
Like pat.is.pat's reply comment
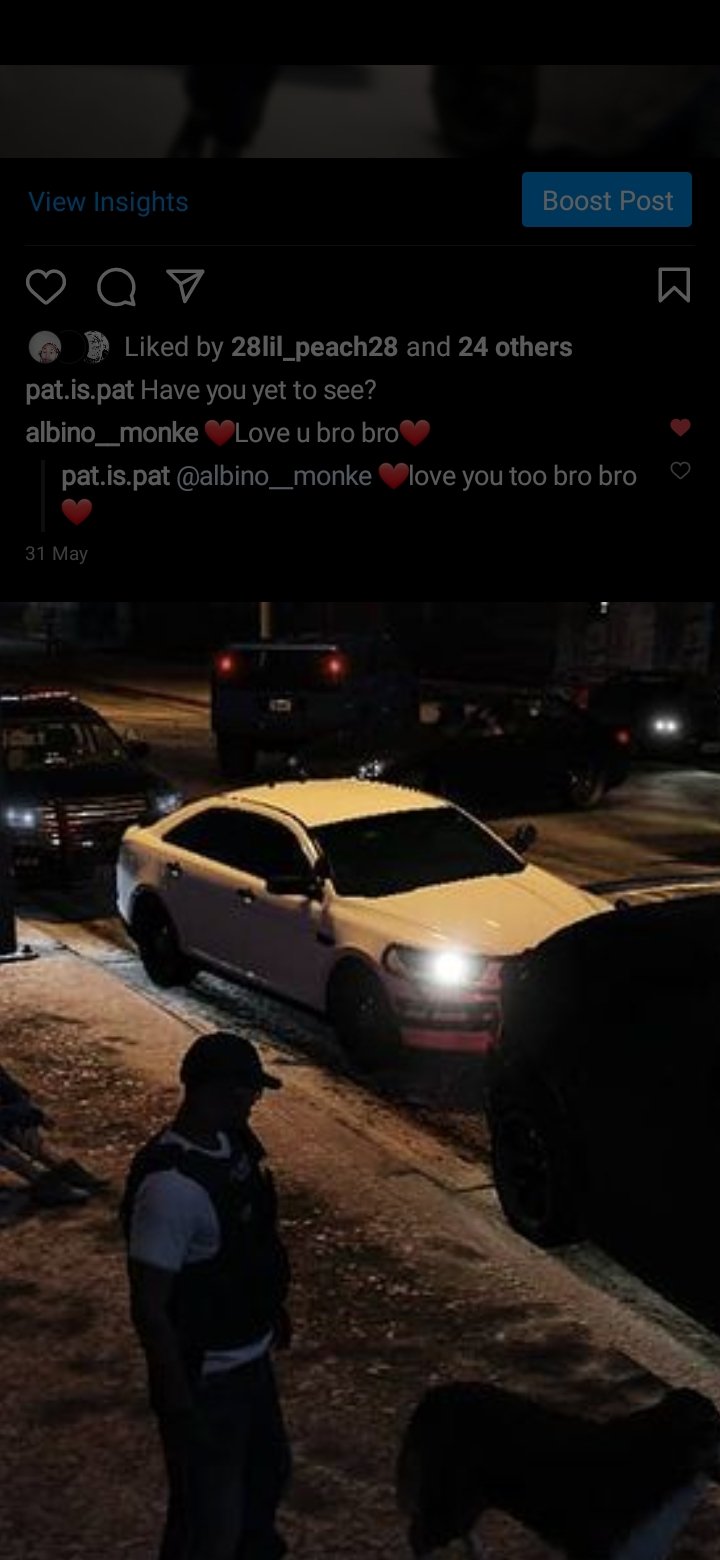click(x=680, y=470)
